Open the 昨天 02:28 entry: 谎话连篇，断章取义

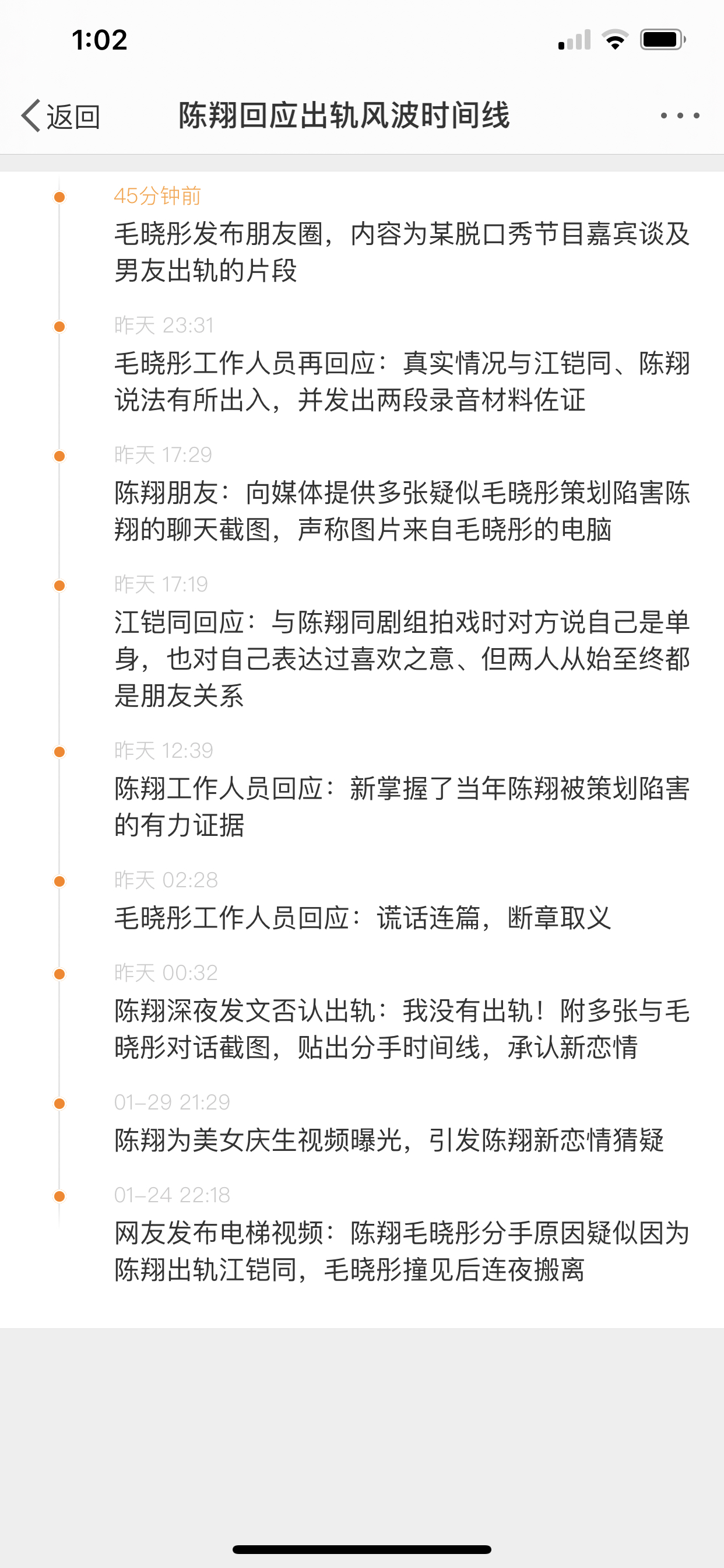pyautogui.click(x=363, y=918)
